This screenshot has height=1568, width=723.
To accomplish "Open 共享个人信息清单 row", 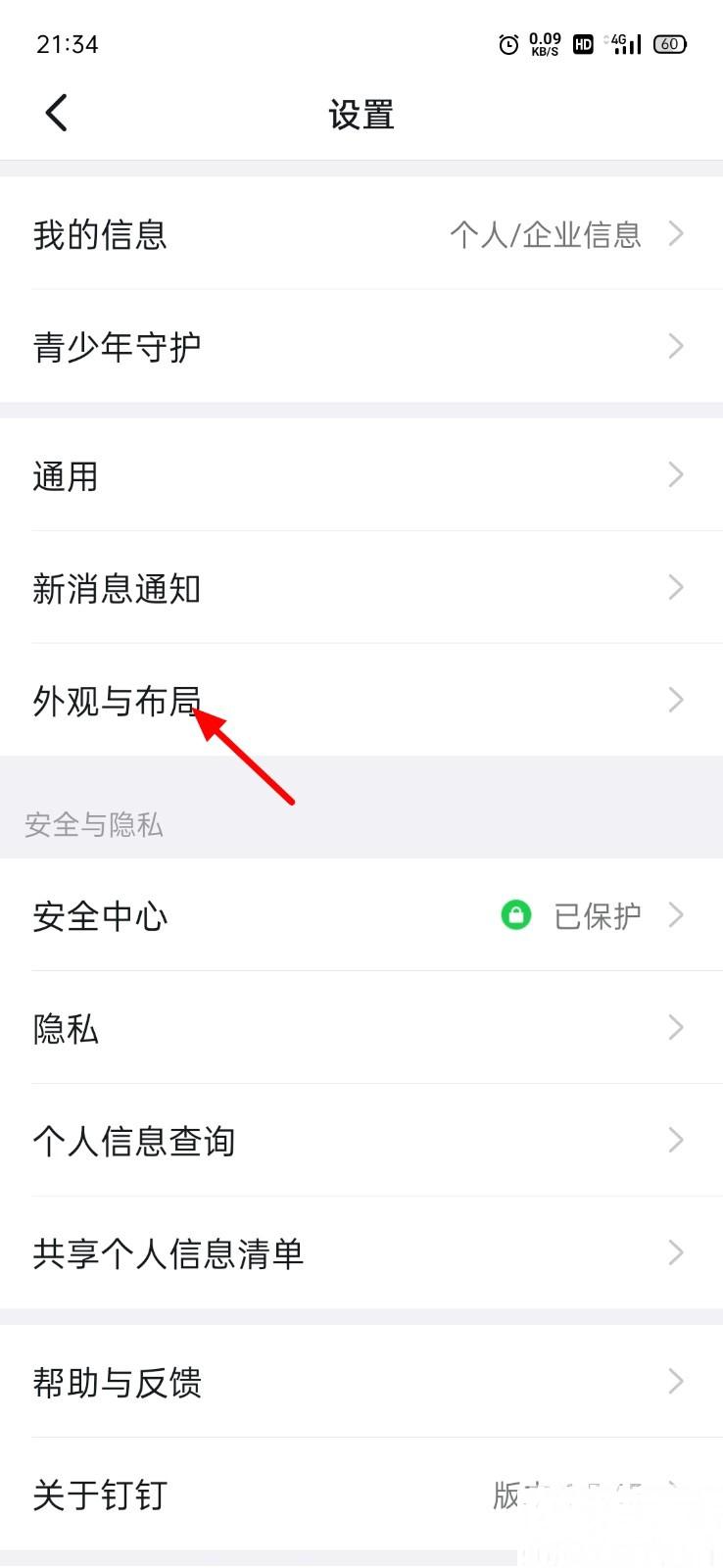I will [x=361, y=1253].
